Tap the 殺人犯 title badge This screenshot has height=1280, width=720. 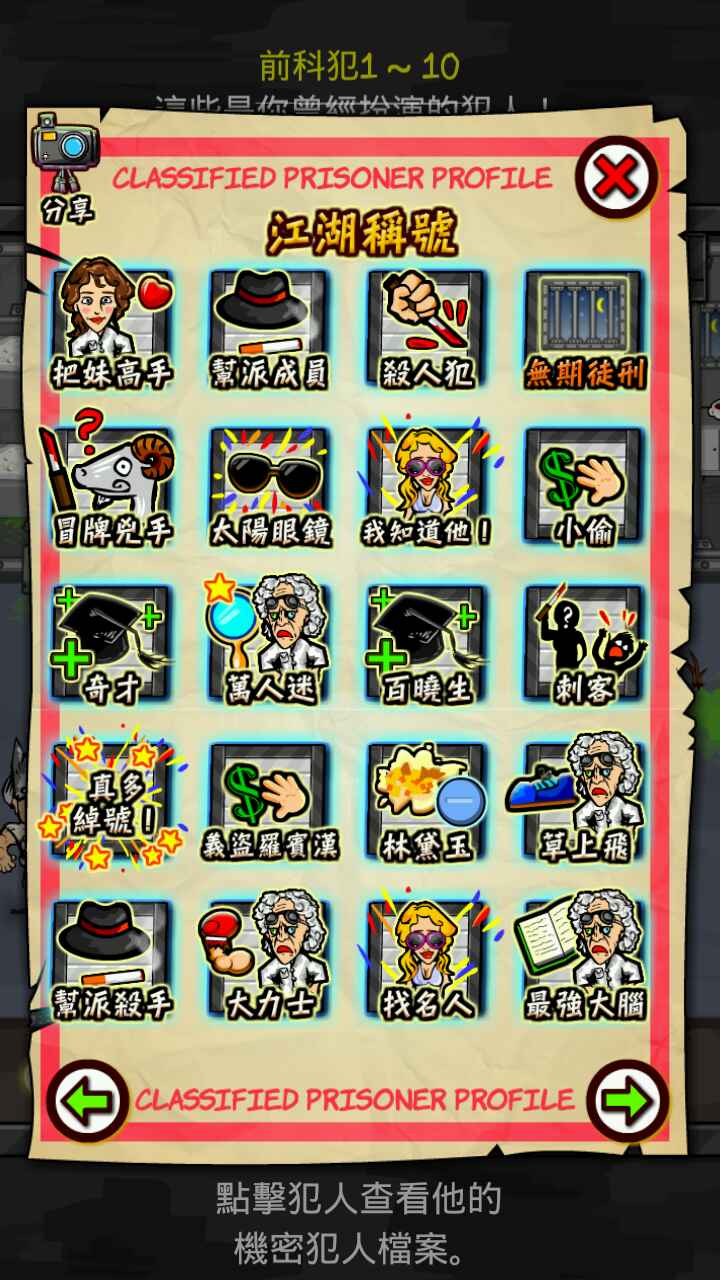point(427,327)
